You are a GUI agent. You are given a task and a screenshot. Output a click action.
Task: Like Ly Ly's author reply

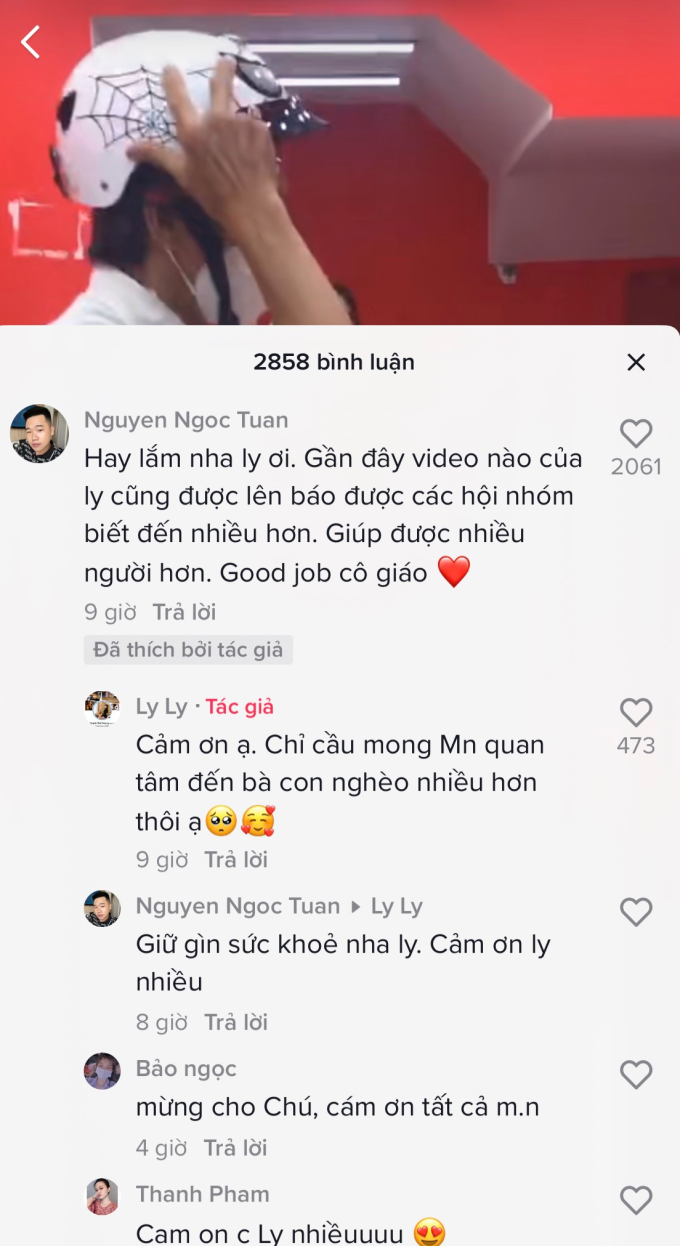click(x=636, y=713)
